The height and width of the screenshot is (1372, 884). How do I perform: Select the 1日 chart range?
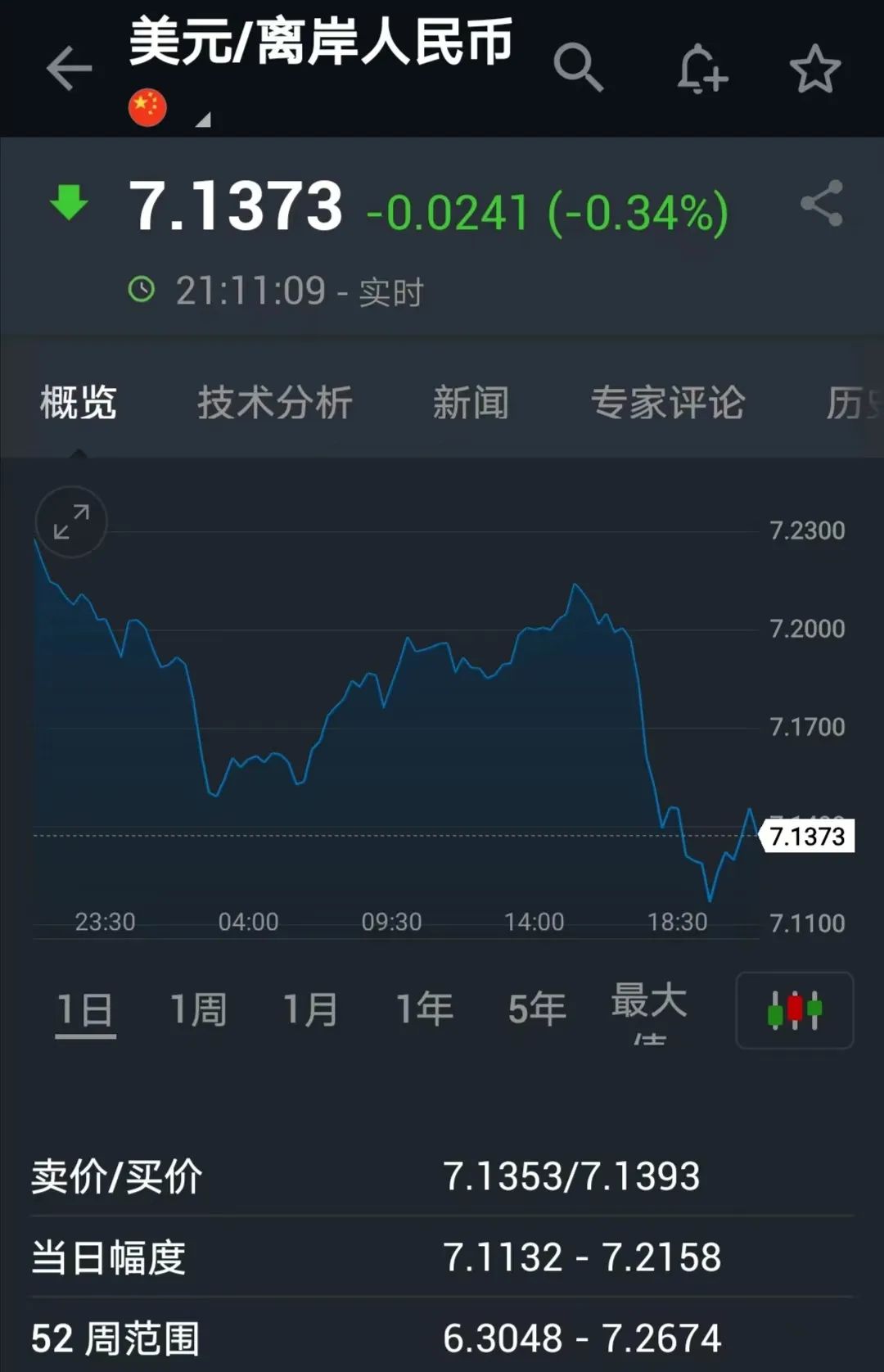pyautogui.click(x=85, y=1009)
